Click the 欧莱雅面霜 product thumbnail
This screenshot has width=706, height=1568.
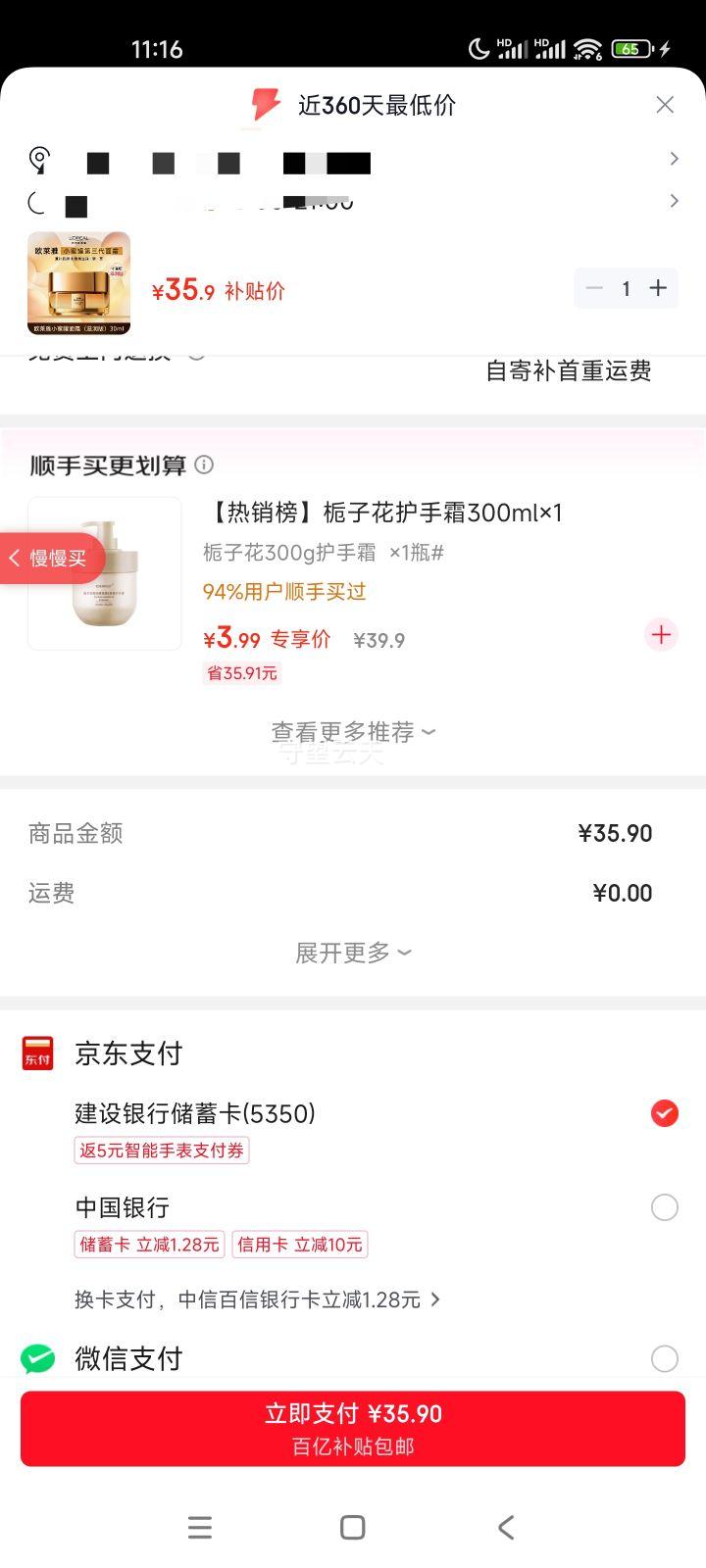click(78, 283)
